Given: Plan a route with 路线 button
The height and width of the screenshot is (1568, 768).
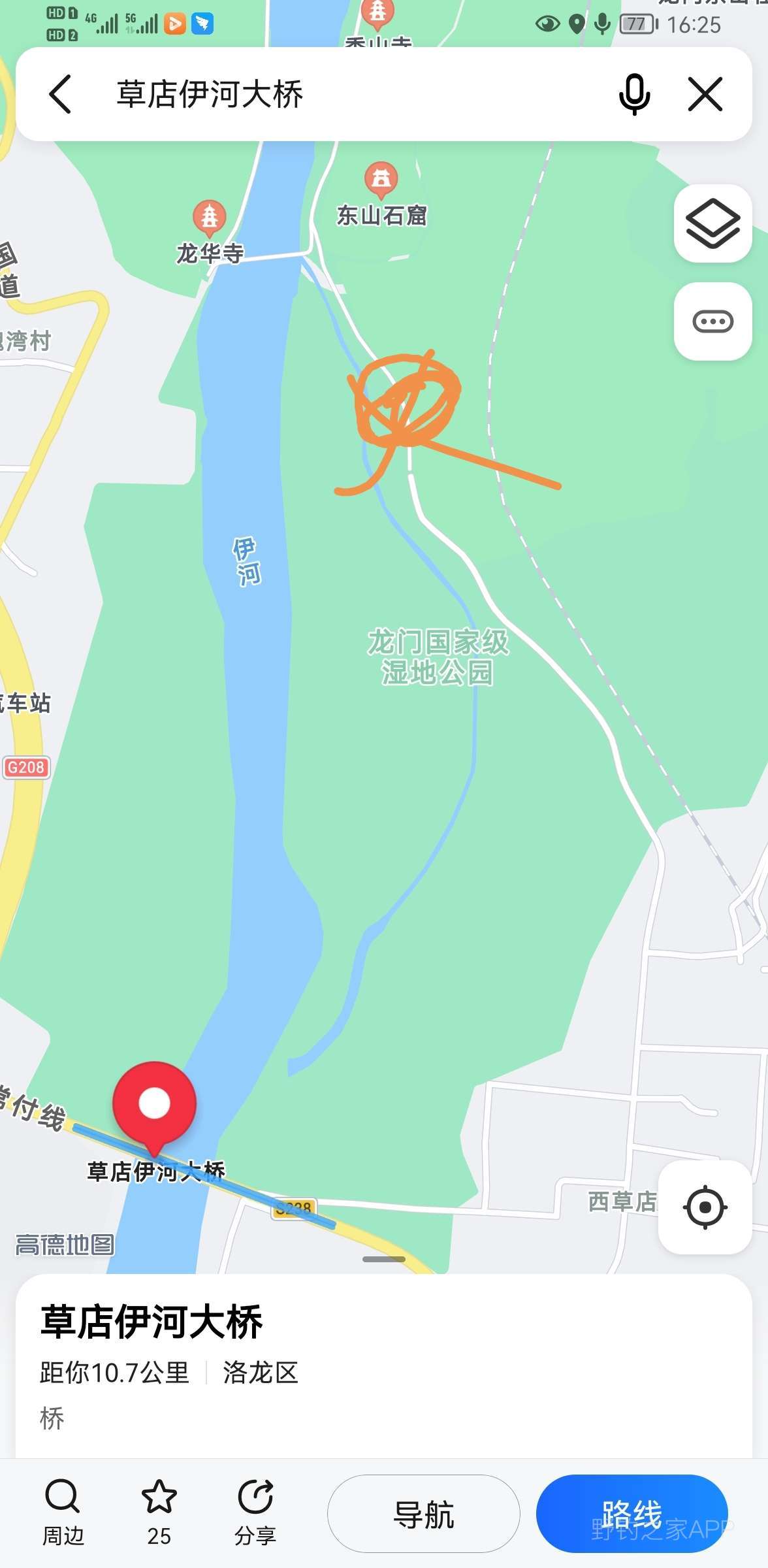Looking at the screenshot, I should tap(632, 1513).
